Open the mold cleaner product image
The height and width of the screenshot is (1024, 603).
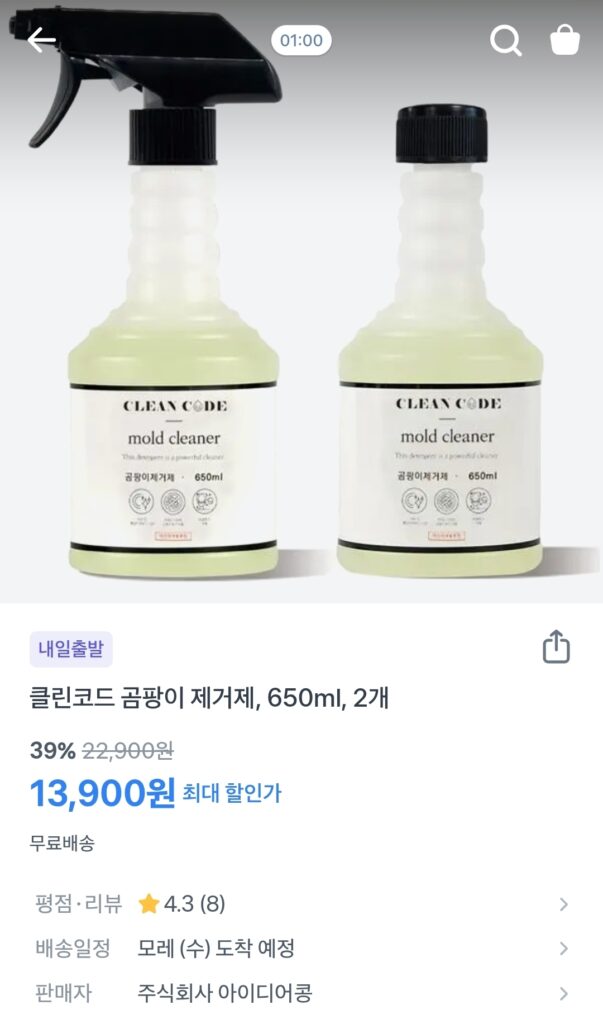(x=301, y=330)
